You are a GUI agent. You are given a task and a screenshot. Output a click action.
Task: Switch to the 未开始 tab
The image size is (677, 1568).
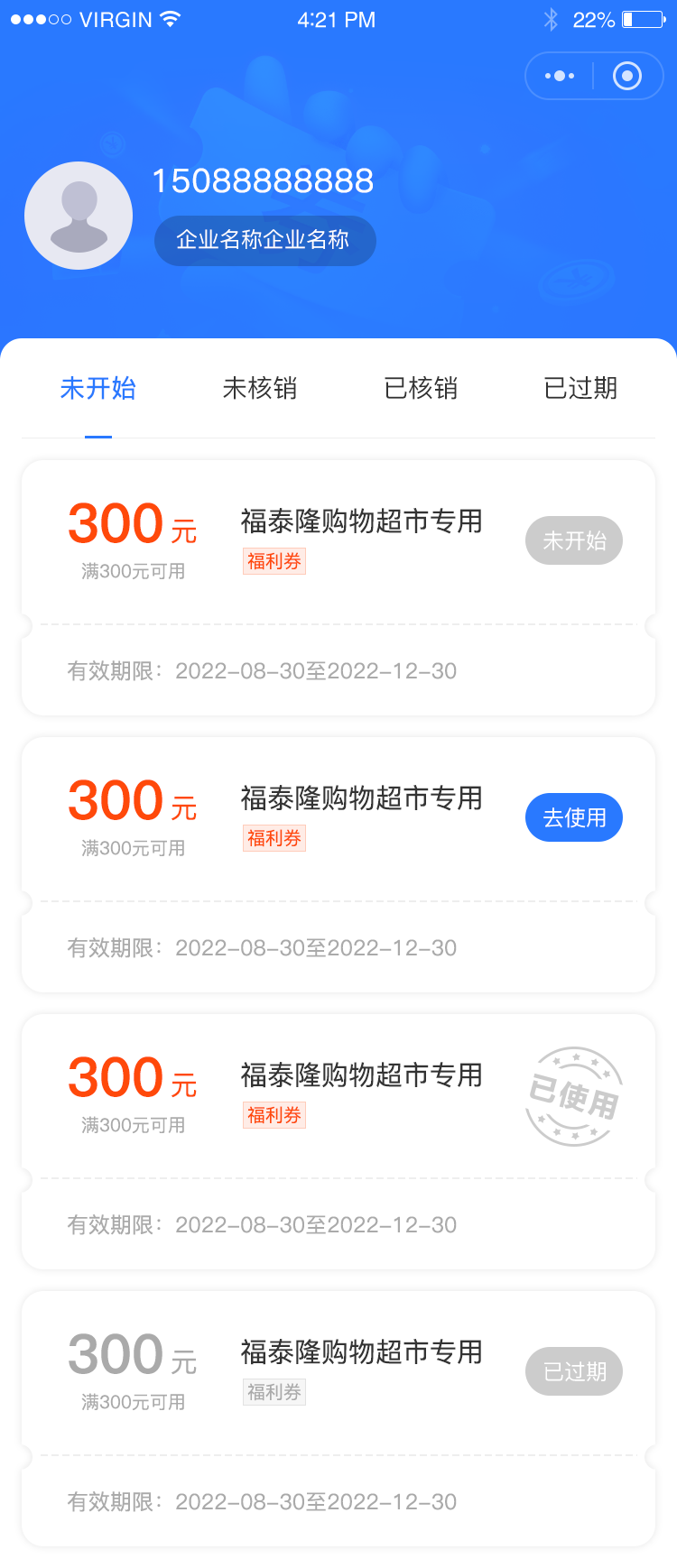tap(97, 389)
